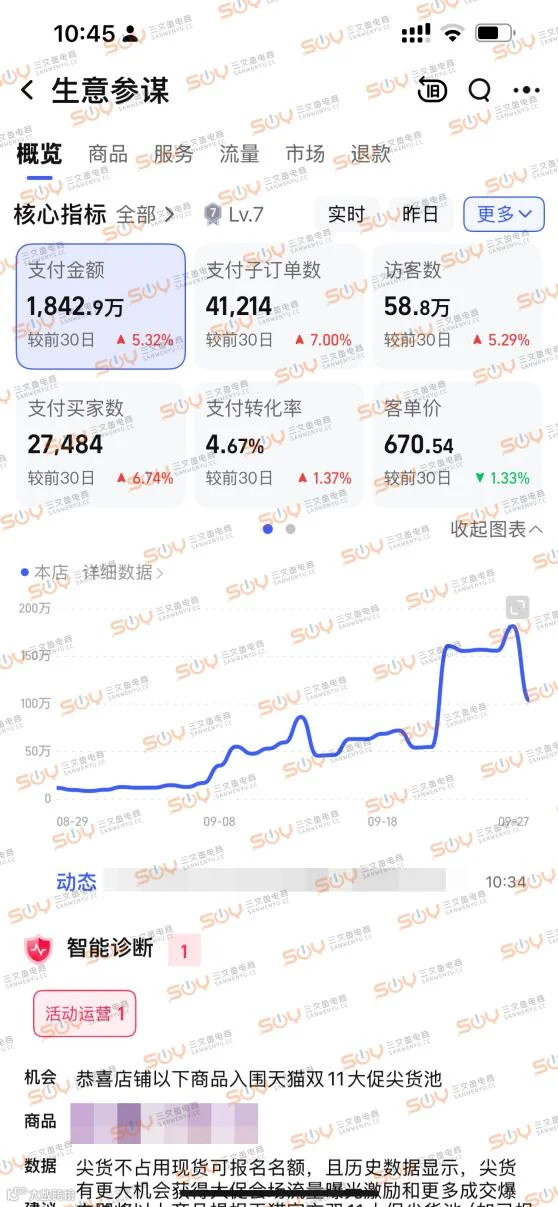
Task: Expand the 更多 dropdown
Action: click(504, 214)
